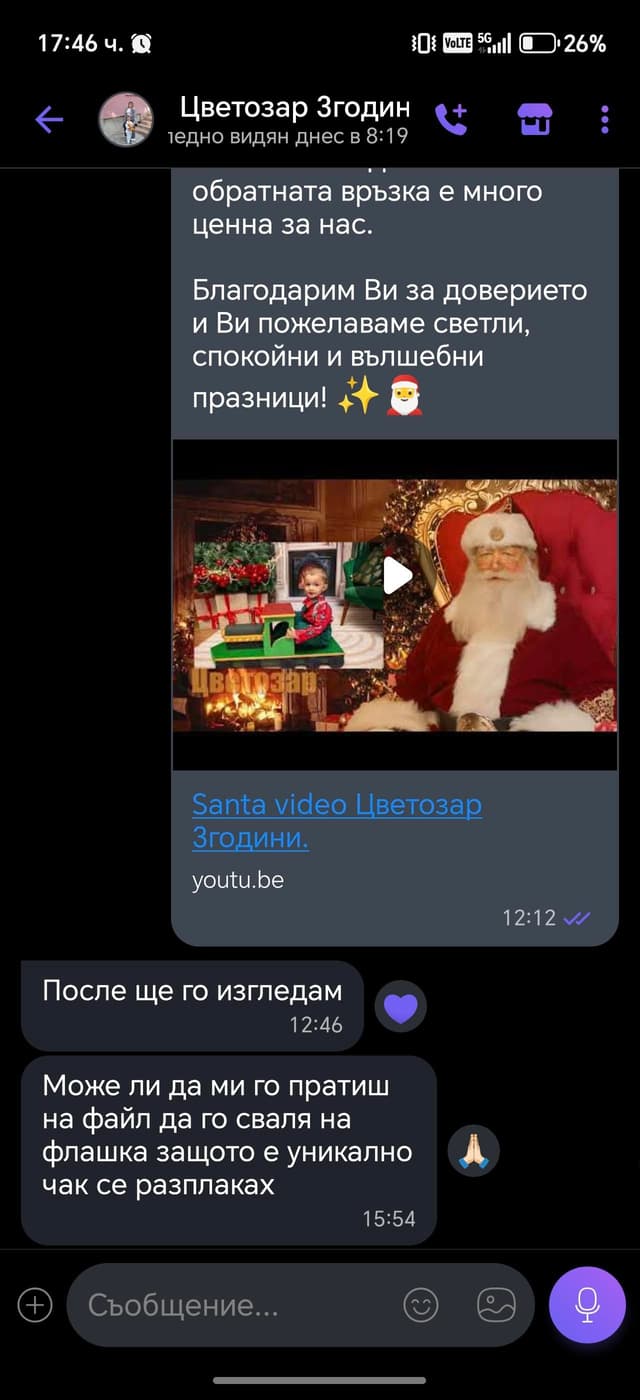Play the Santa video preview
The height and width of the screenshot is (1400, 640).
pyautogui.click(x=396, y=575)
